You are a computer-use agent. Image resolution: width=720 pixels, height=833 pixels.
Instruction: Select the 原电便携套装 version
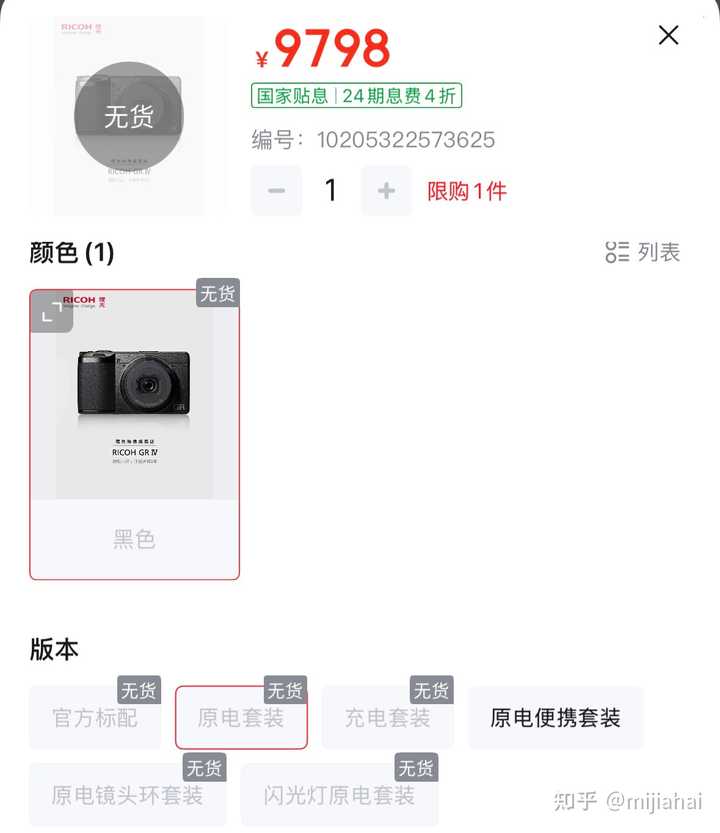tap(555, 717)
